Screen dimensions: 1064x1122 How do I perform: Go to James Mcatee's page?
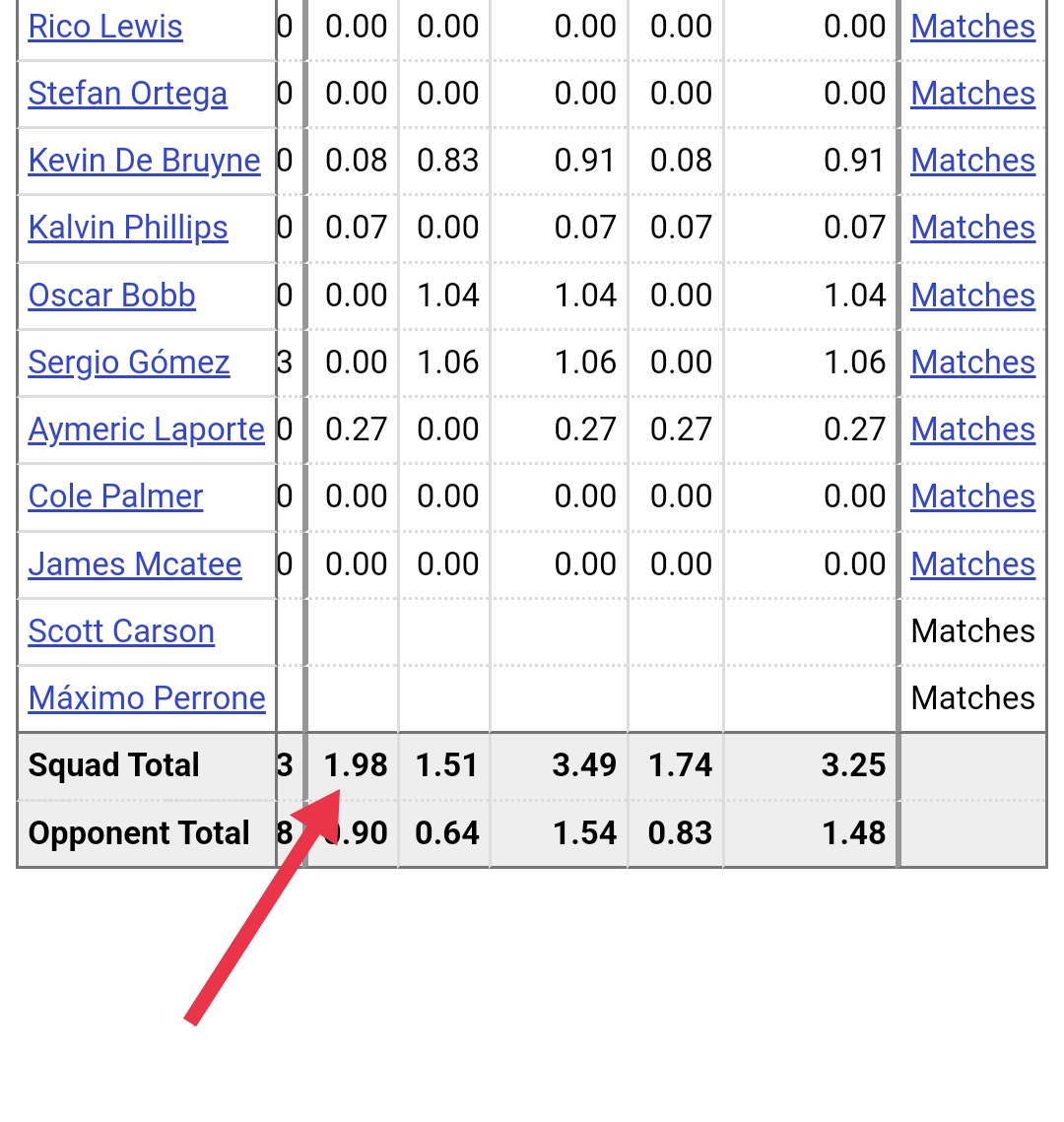click(135, 564)
